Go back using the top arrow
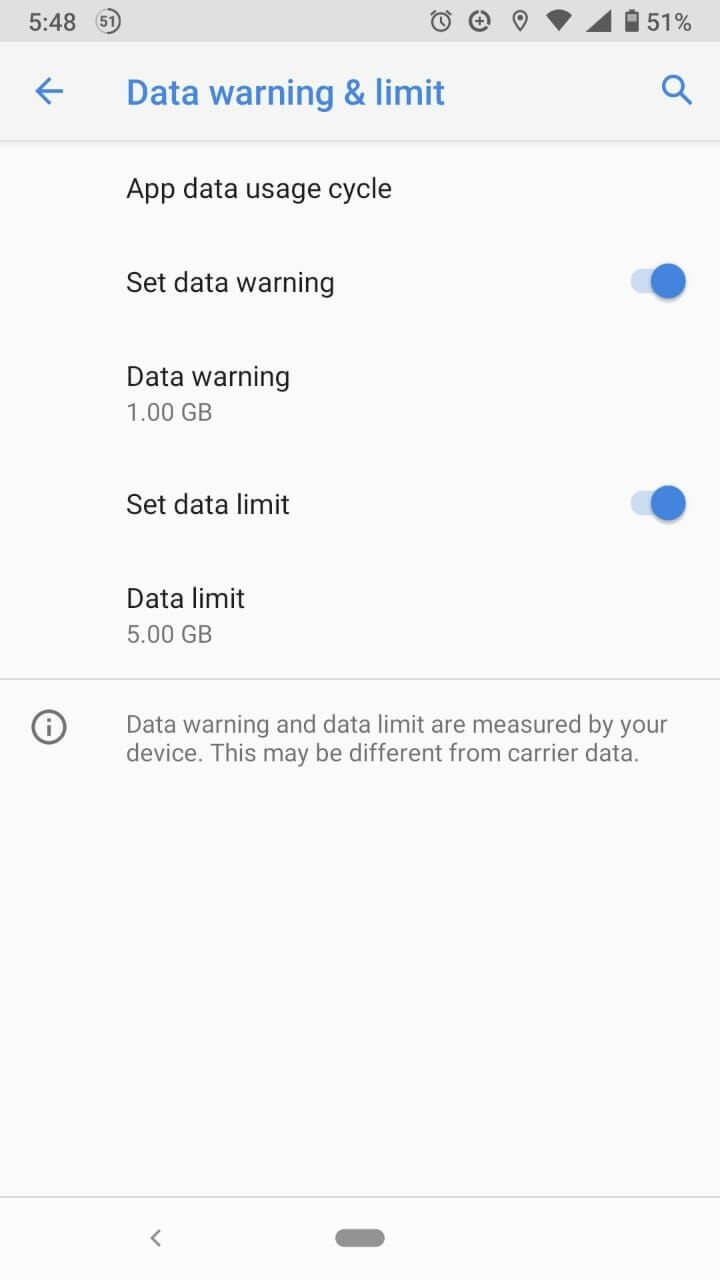The image size is (720, 1280). (x=49, y=92)
